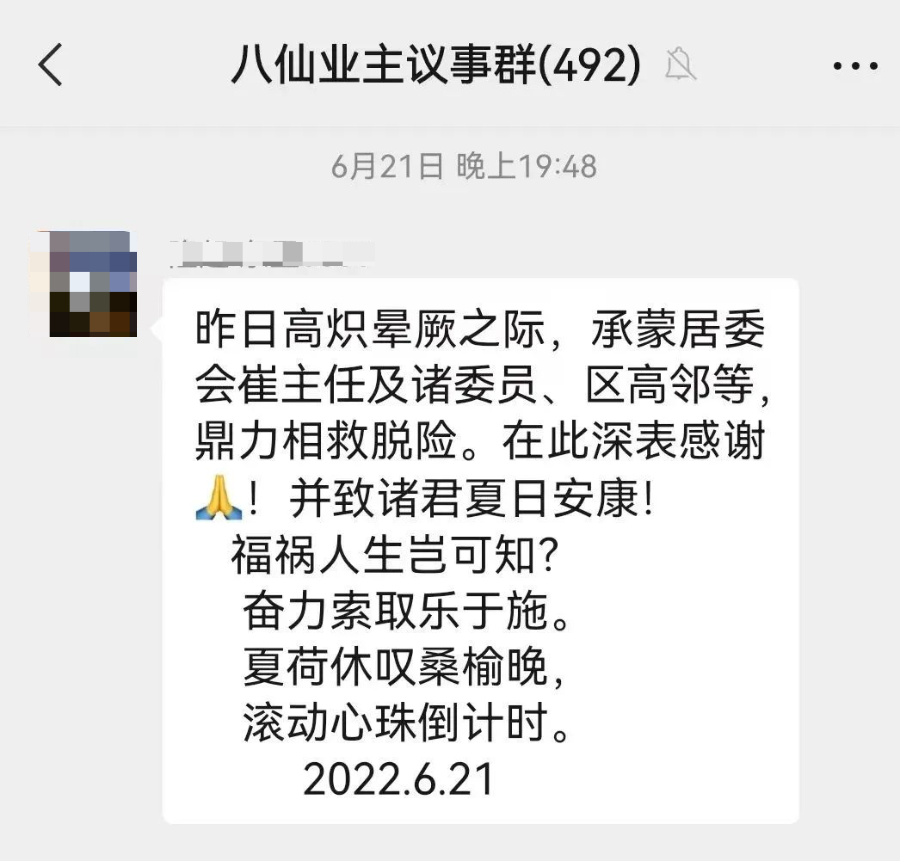Go back from the group chat

tap(50, 66)
